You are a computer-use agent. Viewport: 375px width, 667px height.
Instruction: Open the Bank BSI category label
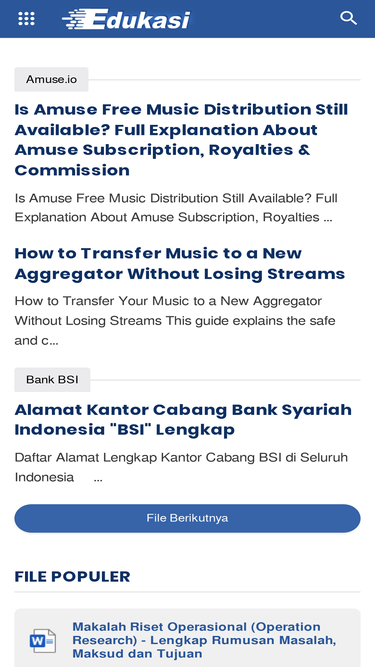[52, 379]
